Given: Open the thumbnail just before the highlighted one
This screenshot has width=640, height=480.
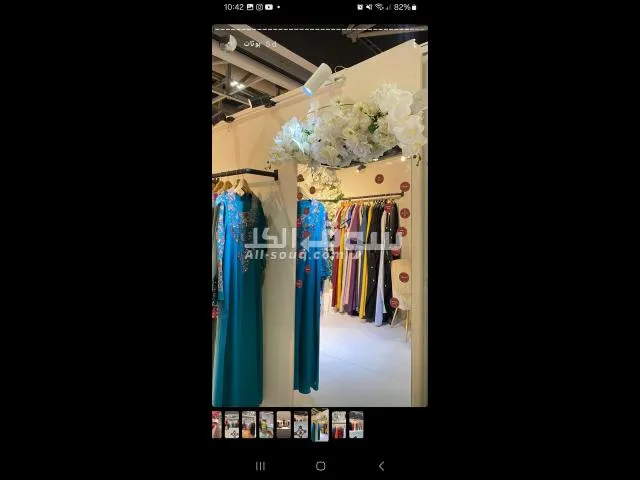Looking at the screenshot, I should pos(301,425).
